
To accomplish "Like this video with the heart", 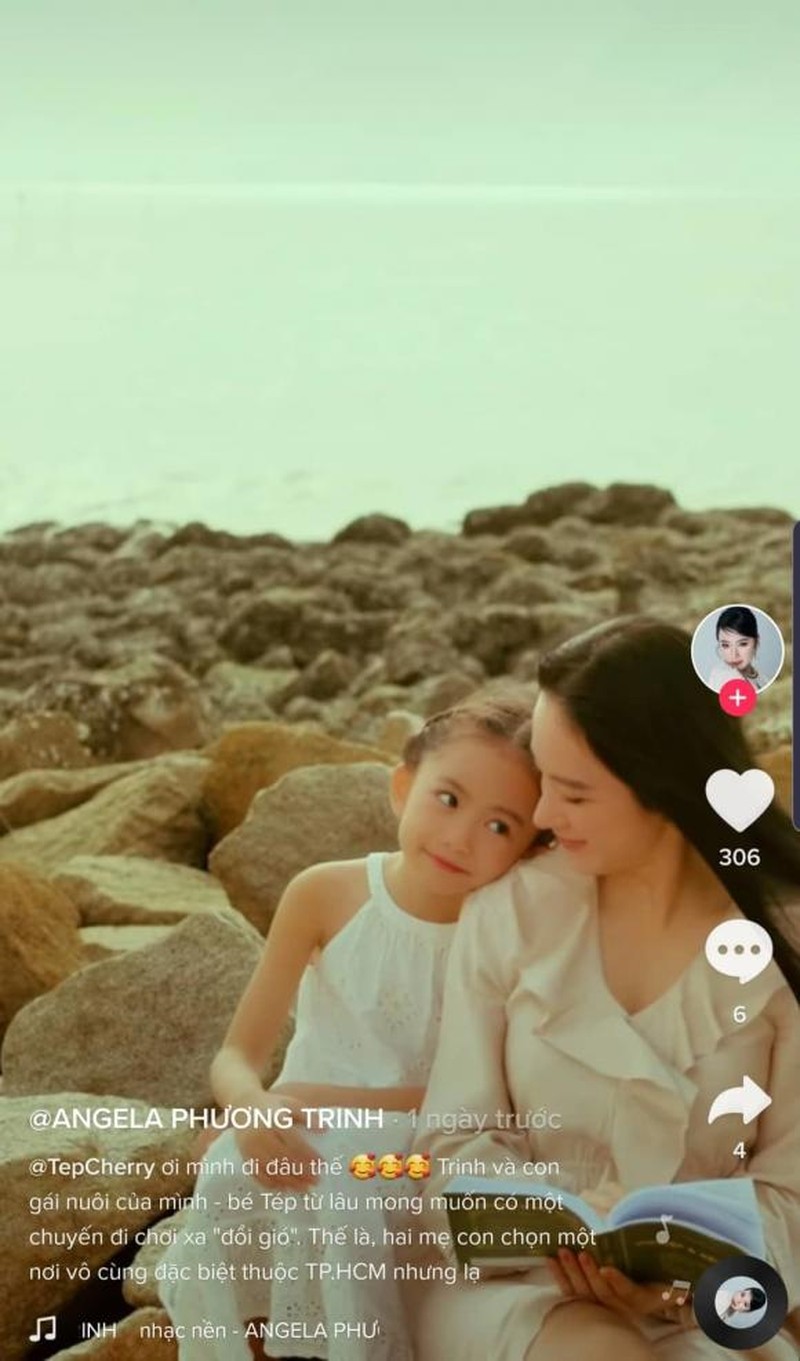I will (739, 799).
